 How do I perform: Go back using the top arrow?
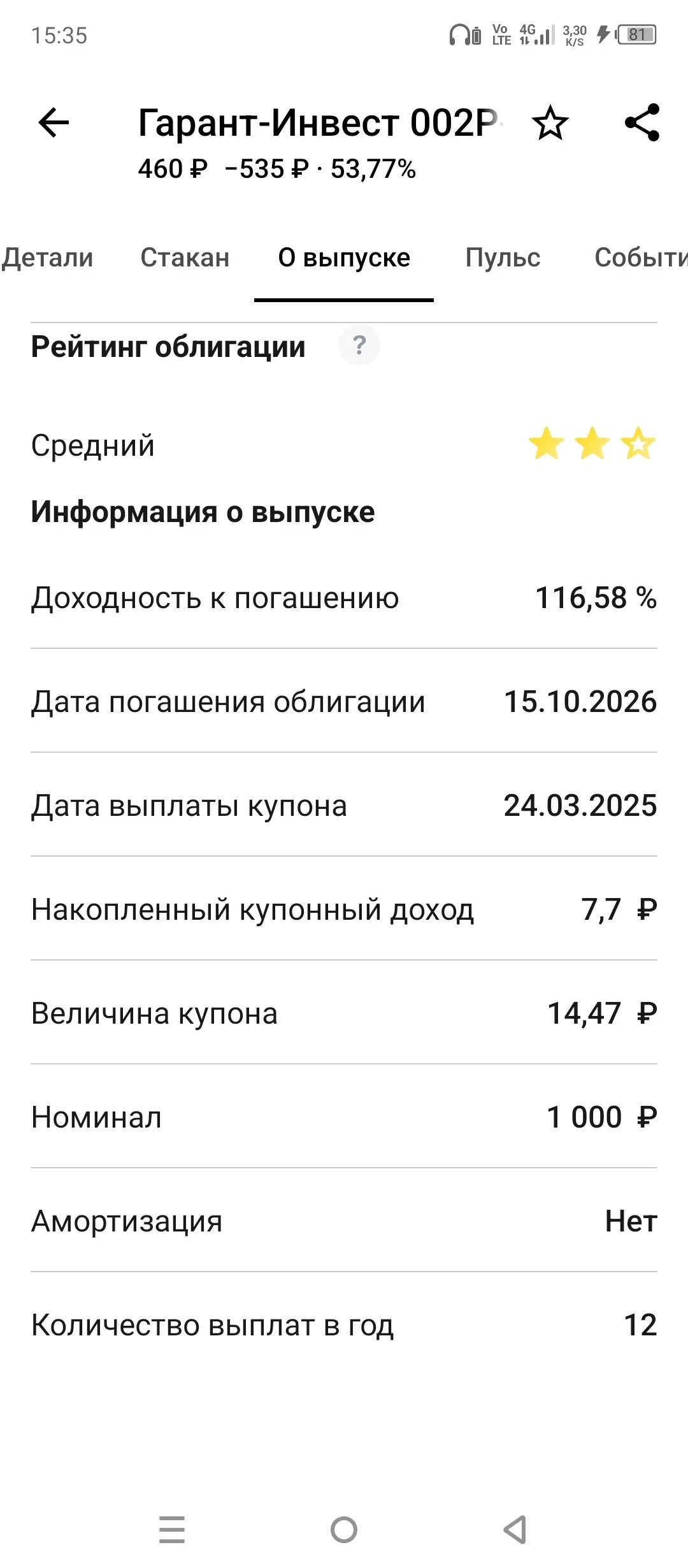coord(54,122)
